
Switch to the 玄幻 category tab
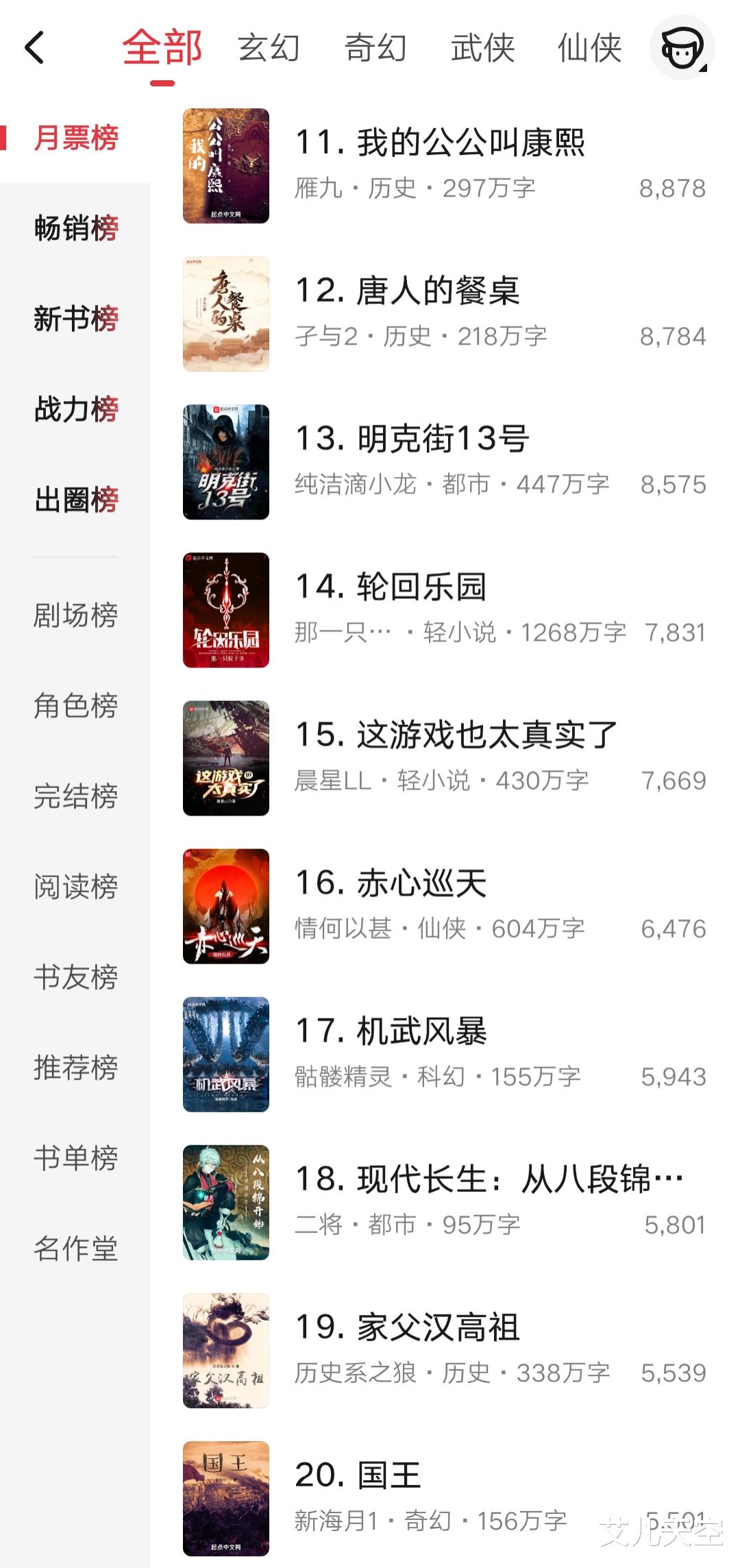(x=269, y=49)
